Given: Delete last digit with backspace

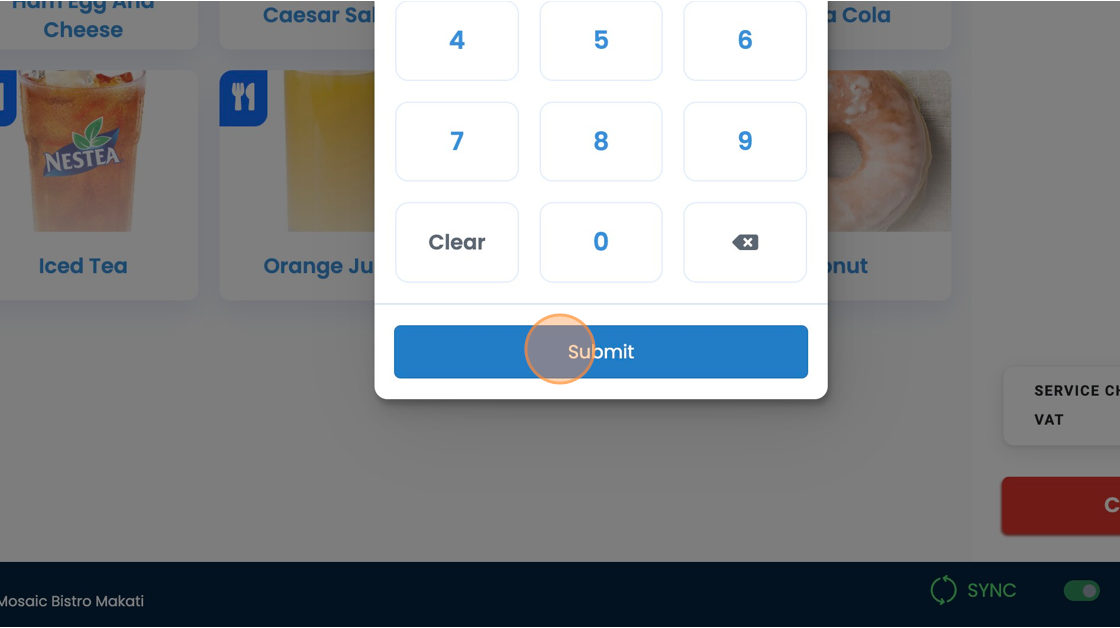Looking at the screenshot, I should coord(745,242).
